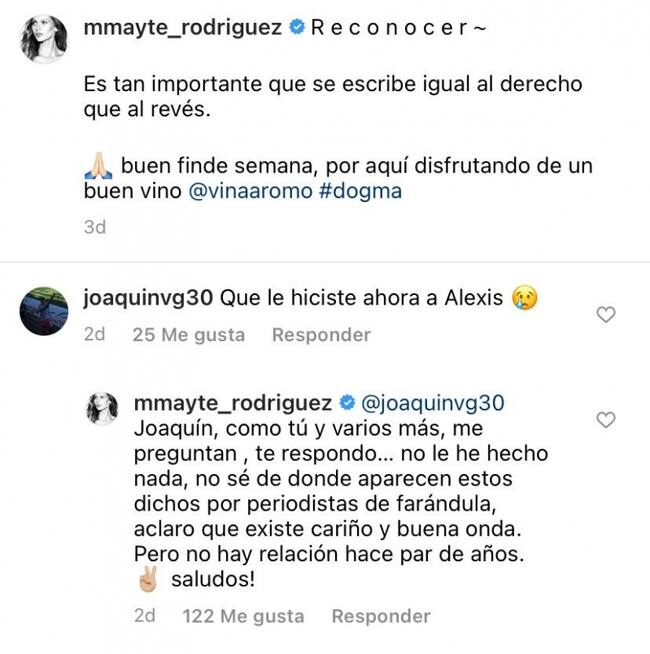Open mmayte_rodriguez's avatar at top of caption

click(x=44, y=39)
